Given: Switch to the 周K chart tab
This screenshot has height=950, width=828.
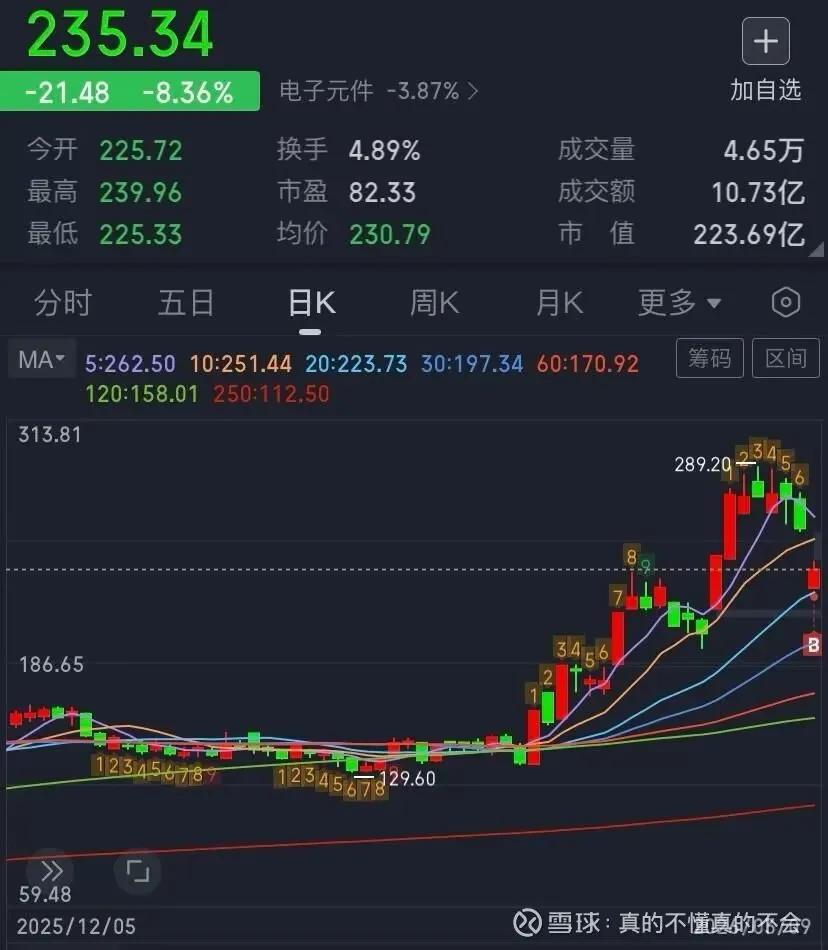Looking at the screenshot, I should click(x=434, y=302).
